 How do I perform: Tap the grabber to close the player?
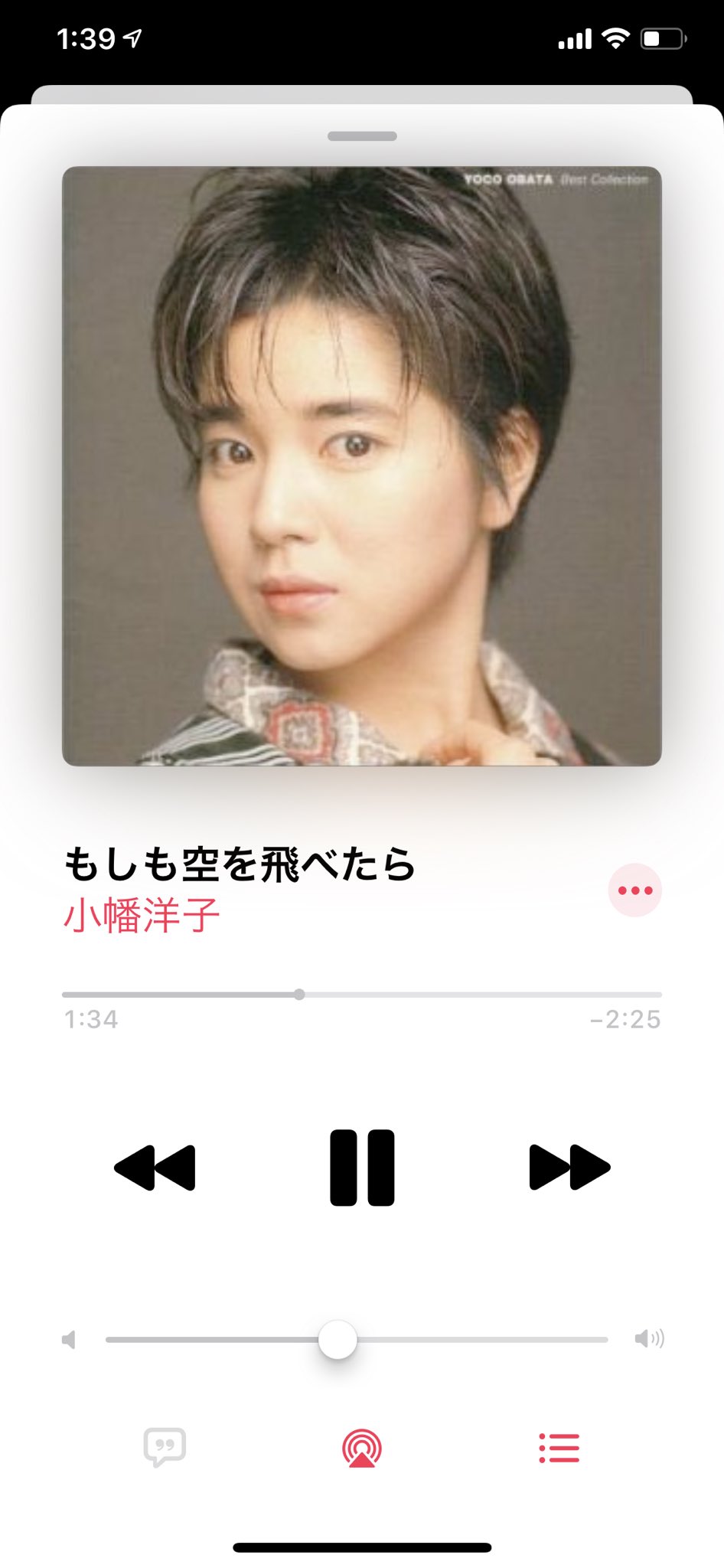pos(362,136)
